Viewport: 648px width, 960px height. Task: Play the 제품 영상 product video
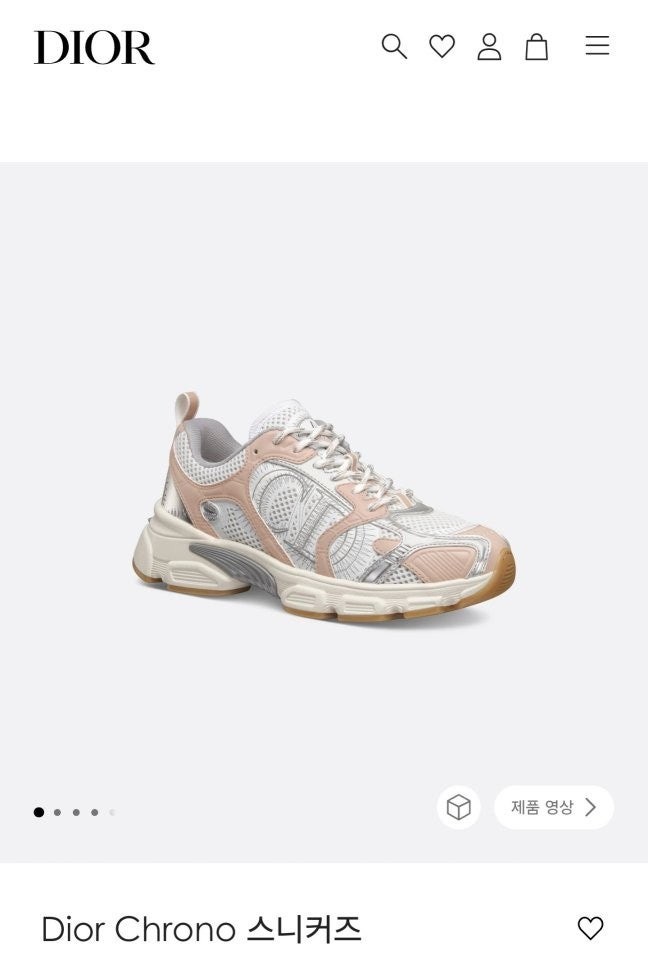(553, 807)
